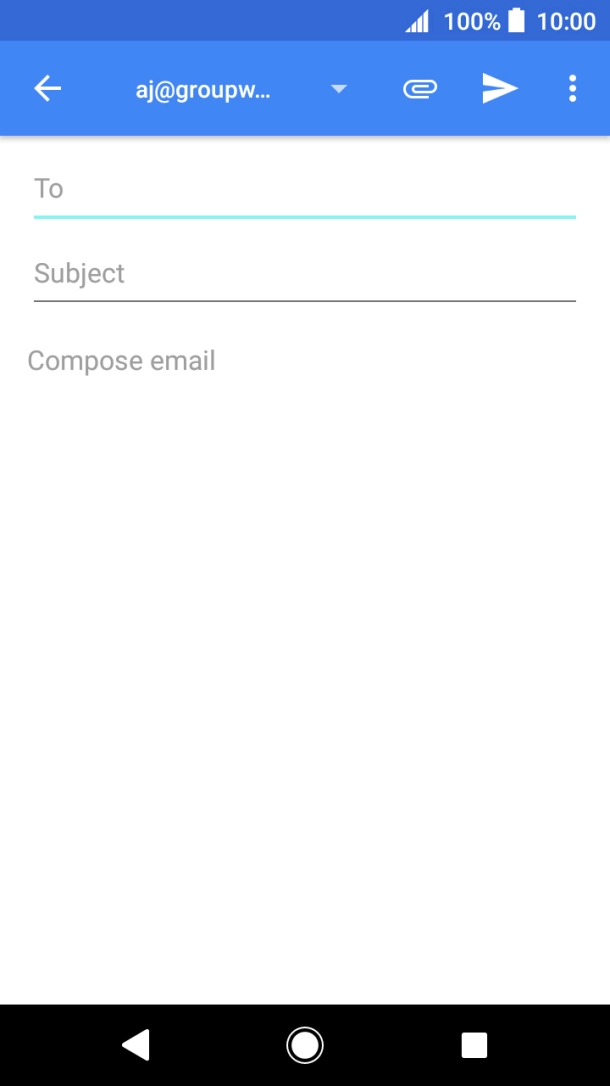Go back from the compose screen

[x=48, y=89]
